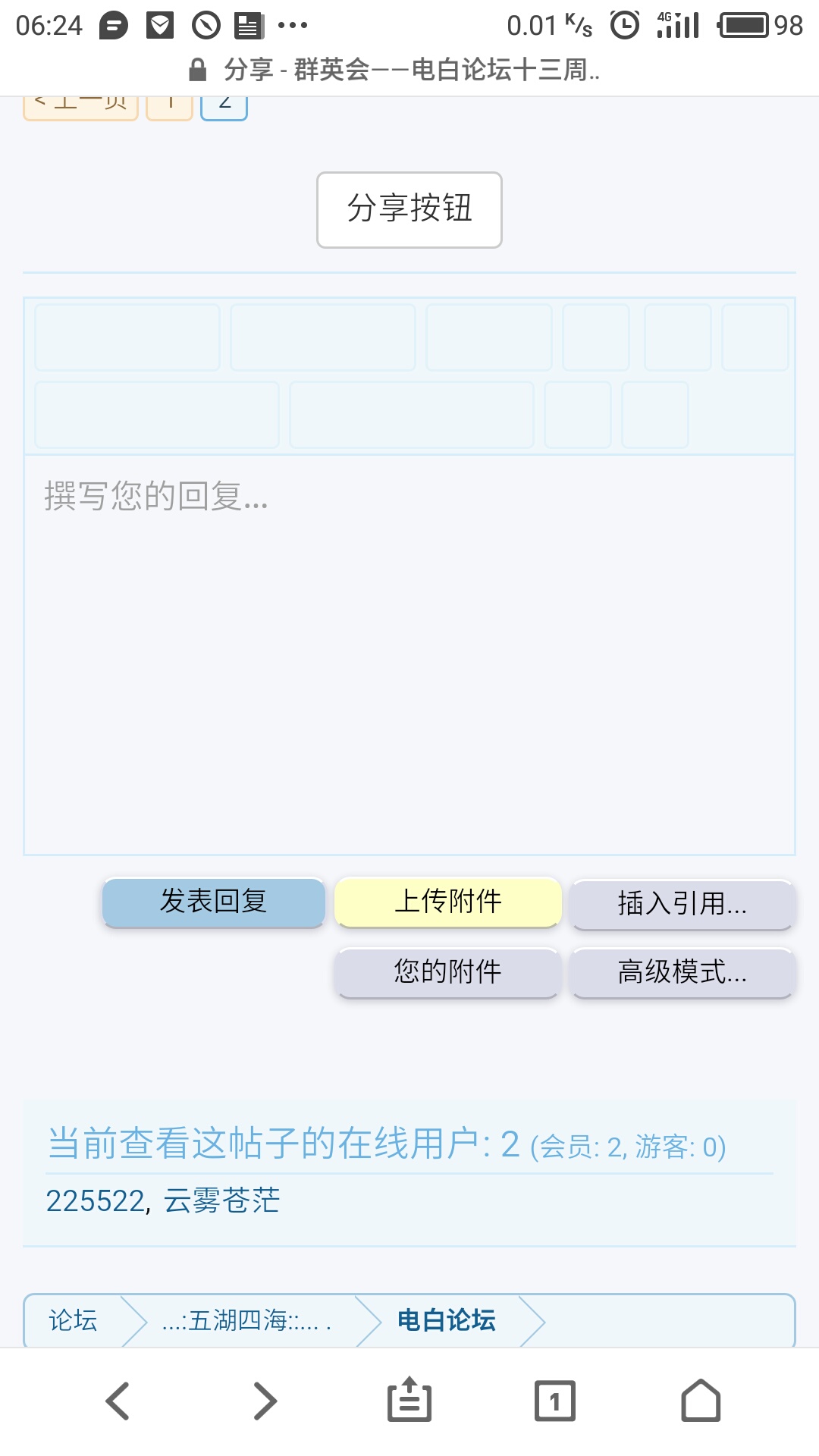Viewport: 819px width, 1456px height.
Task: Submit reply with 发表回复
Action: click(214, 902)
